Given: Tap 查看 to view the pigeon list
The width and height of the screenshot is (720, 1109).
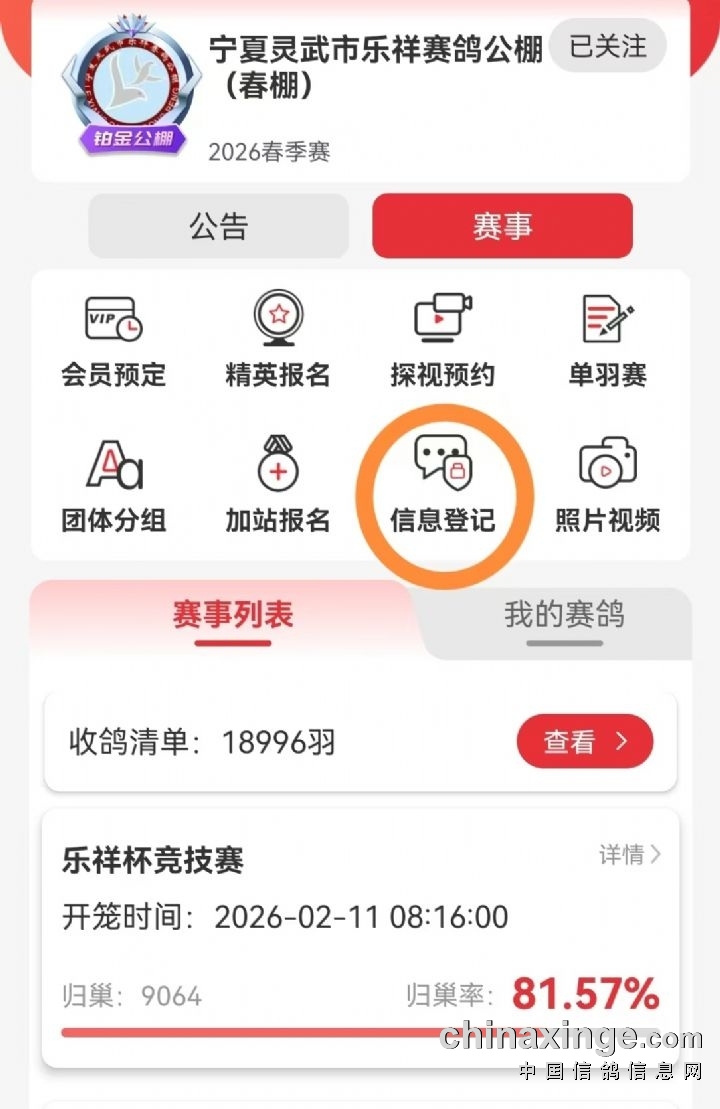Looking at the screenshot, I should point(584,741).
